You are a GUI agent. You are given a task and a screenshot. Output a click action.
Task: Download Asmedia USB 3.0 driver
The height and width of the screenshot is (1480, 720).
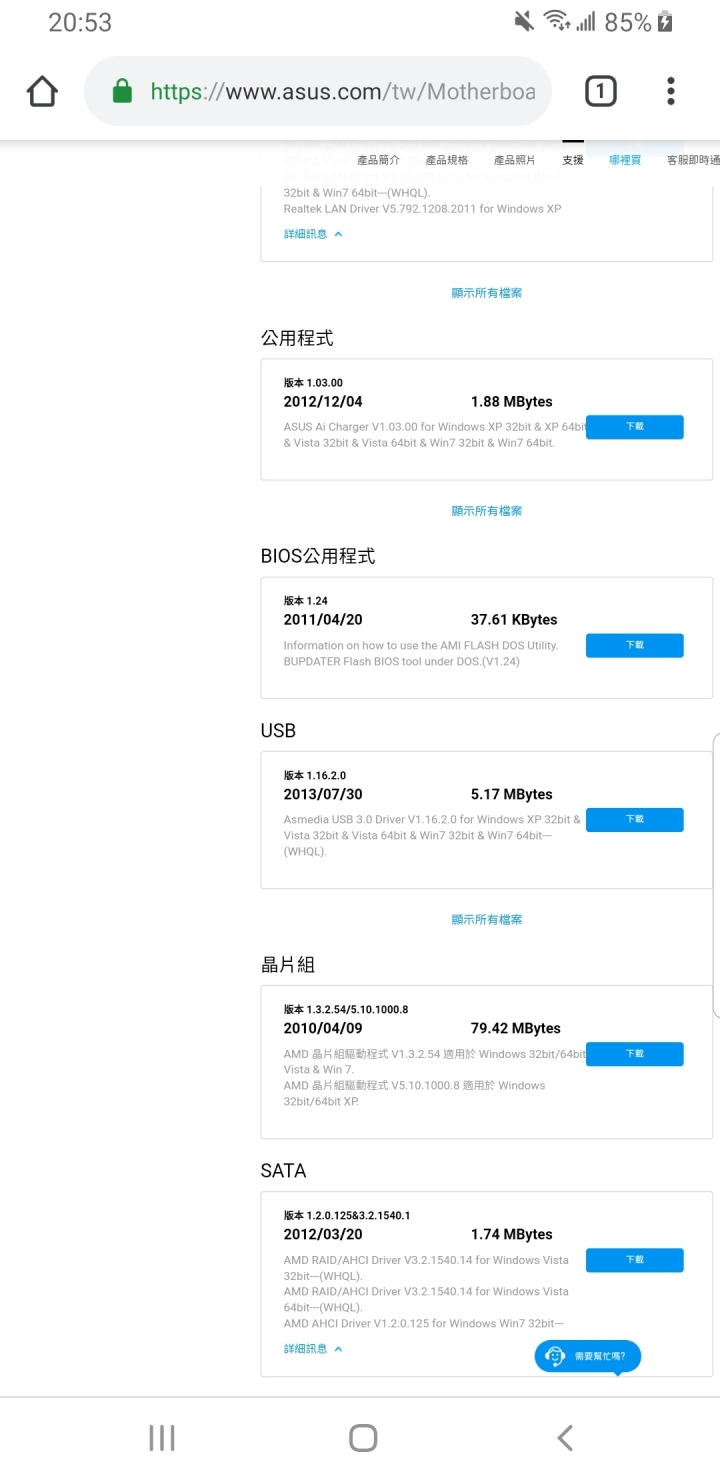[634, 819]
